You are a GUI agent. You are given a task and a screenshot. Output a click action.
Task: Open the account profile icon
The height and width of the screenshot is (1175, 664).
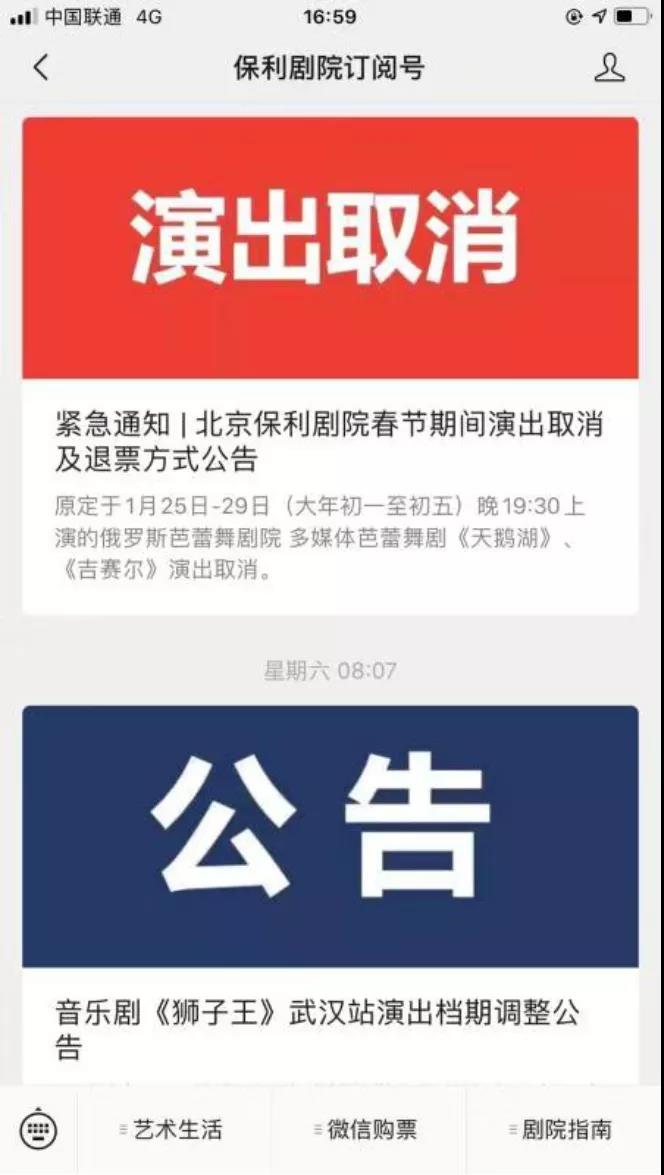609,67
